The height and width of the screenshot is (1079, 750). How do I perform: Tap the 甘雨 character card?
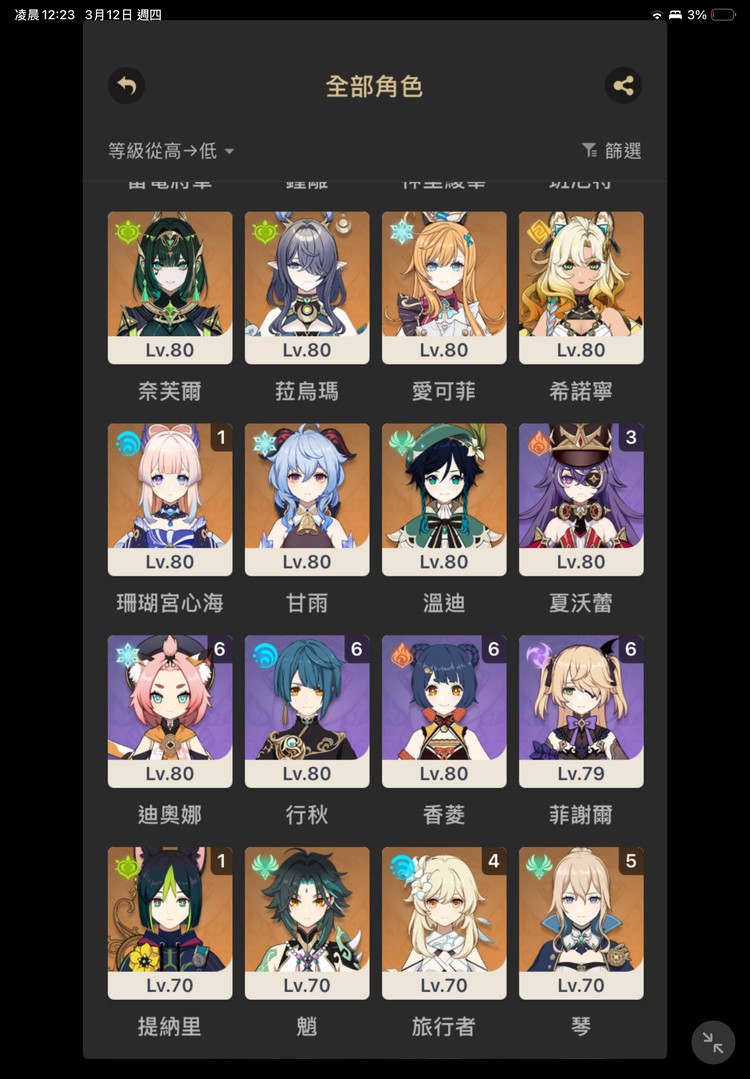point(307,499)
